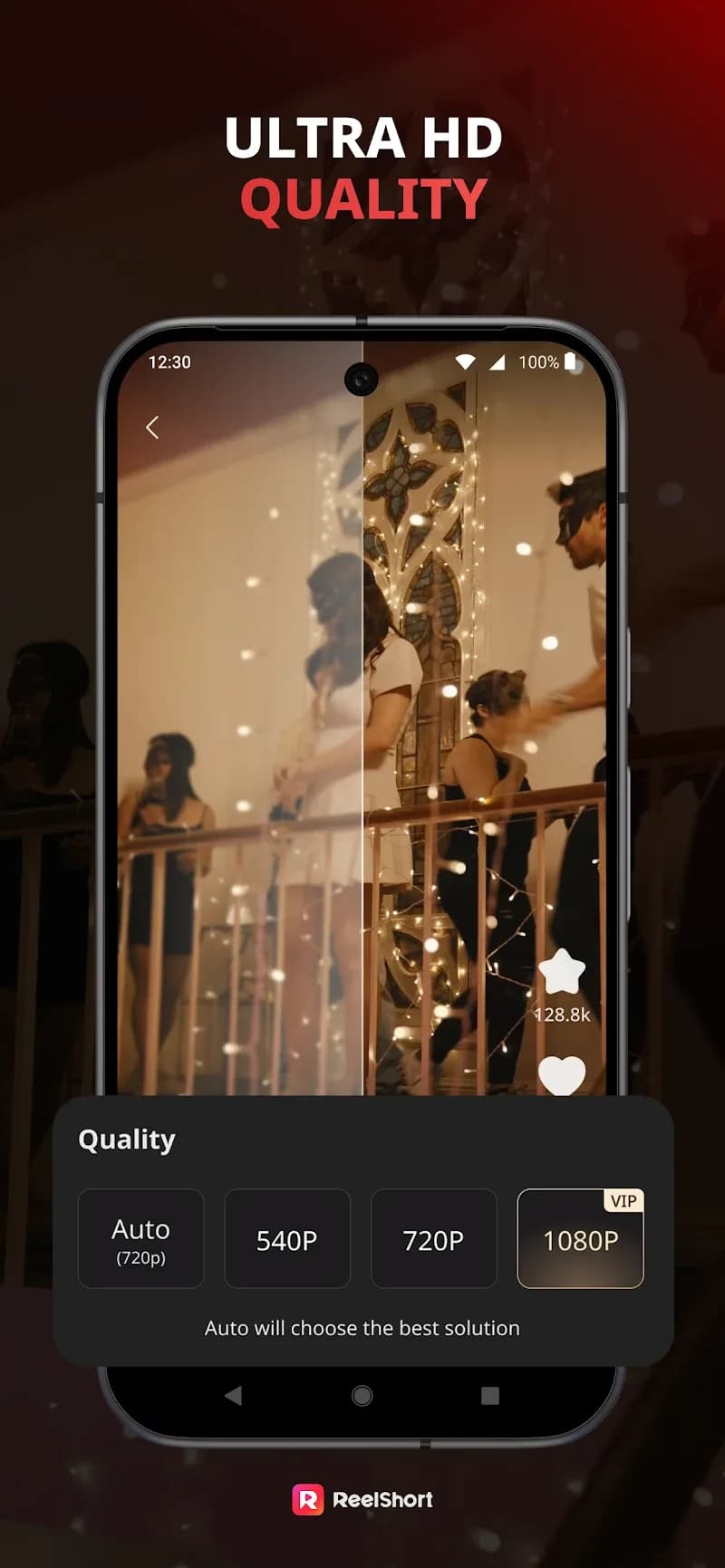Tap the star rating icon
Image resolution: width=725 pixels, height=1568 pixels.
(564, 971)
